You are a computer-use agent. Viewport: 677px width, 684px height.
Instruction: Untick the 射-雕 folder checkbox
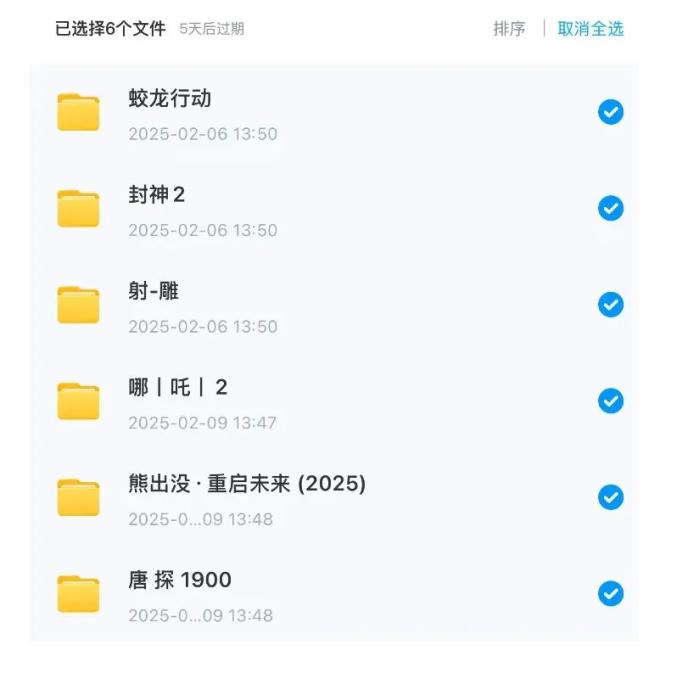click(x=610, y=305)
